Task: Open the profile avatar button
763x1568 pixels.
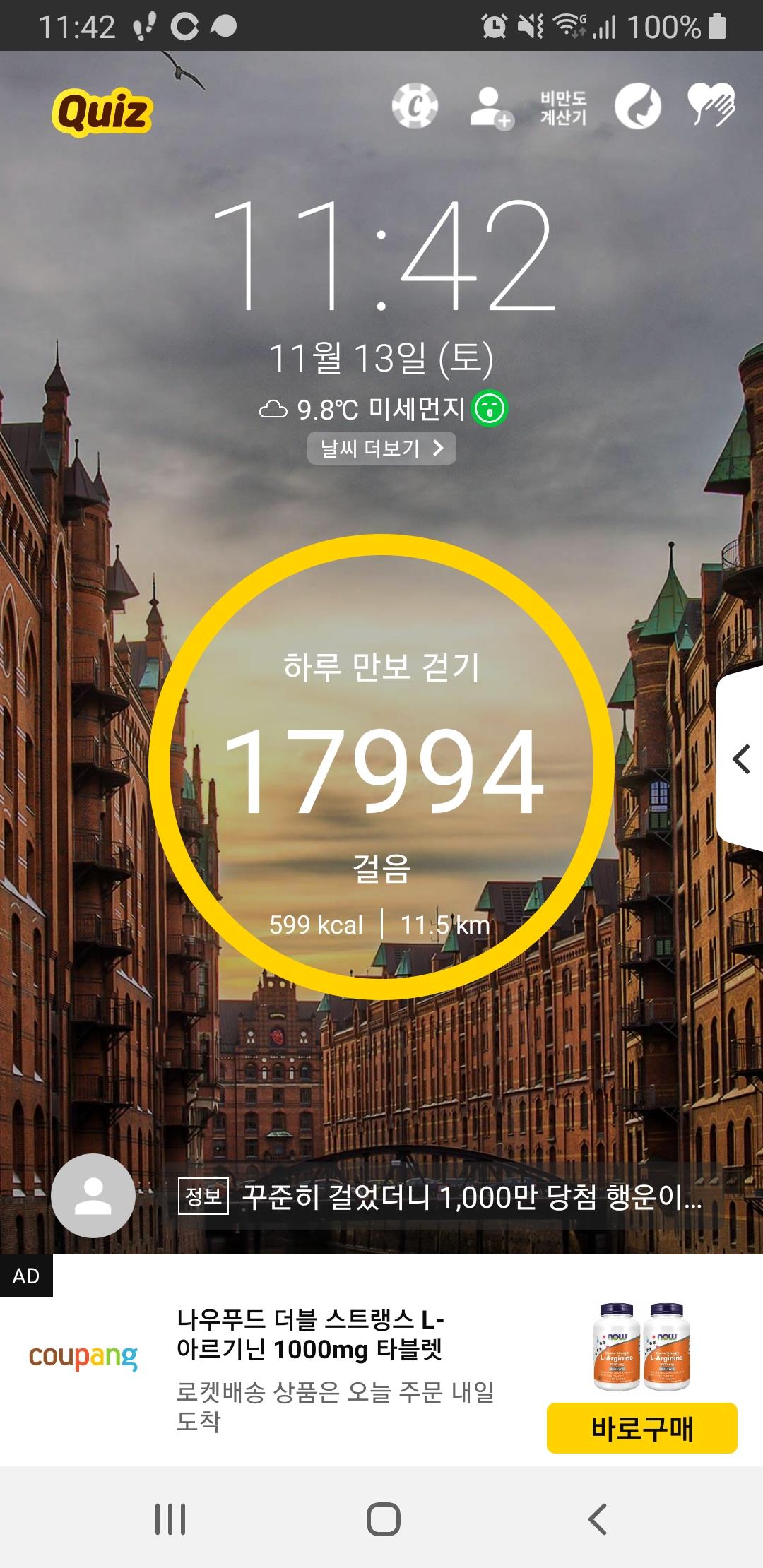Action: coord(93,1196)
